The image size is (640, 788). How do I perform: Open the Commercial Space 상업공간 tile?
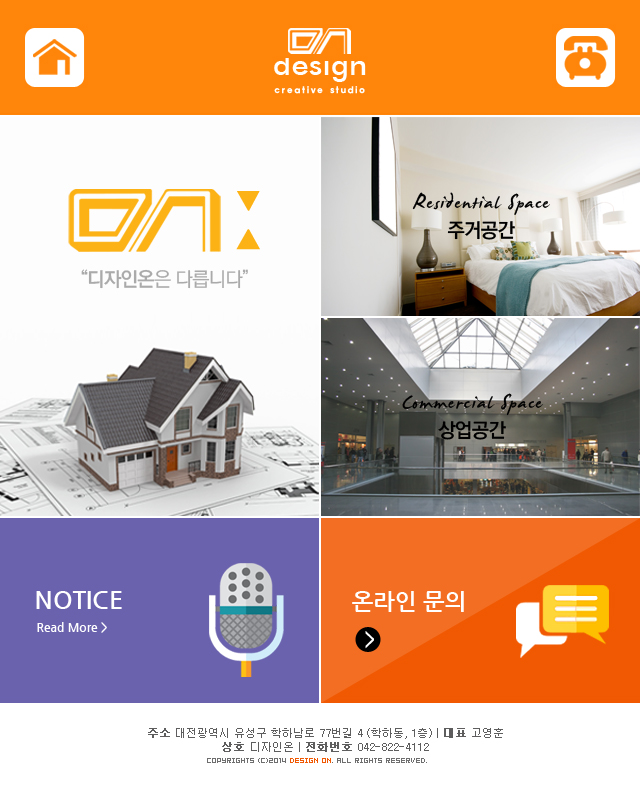pyautogui.click(x=480, y=416)
